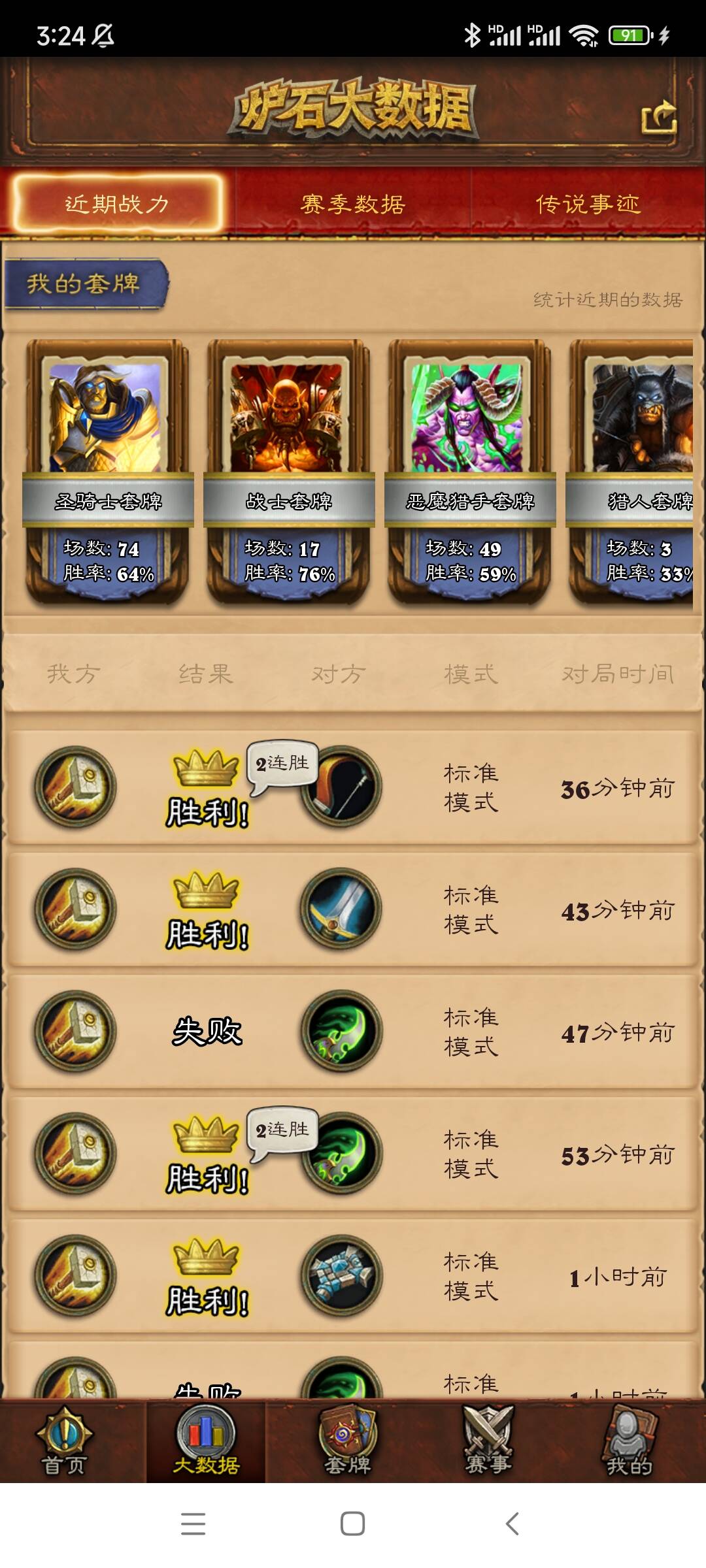706x1568 pixels.
Task: Select the 近期战力 tab
Action: pos(118,204)
